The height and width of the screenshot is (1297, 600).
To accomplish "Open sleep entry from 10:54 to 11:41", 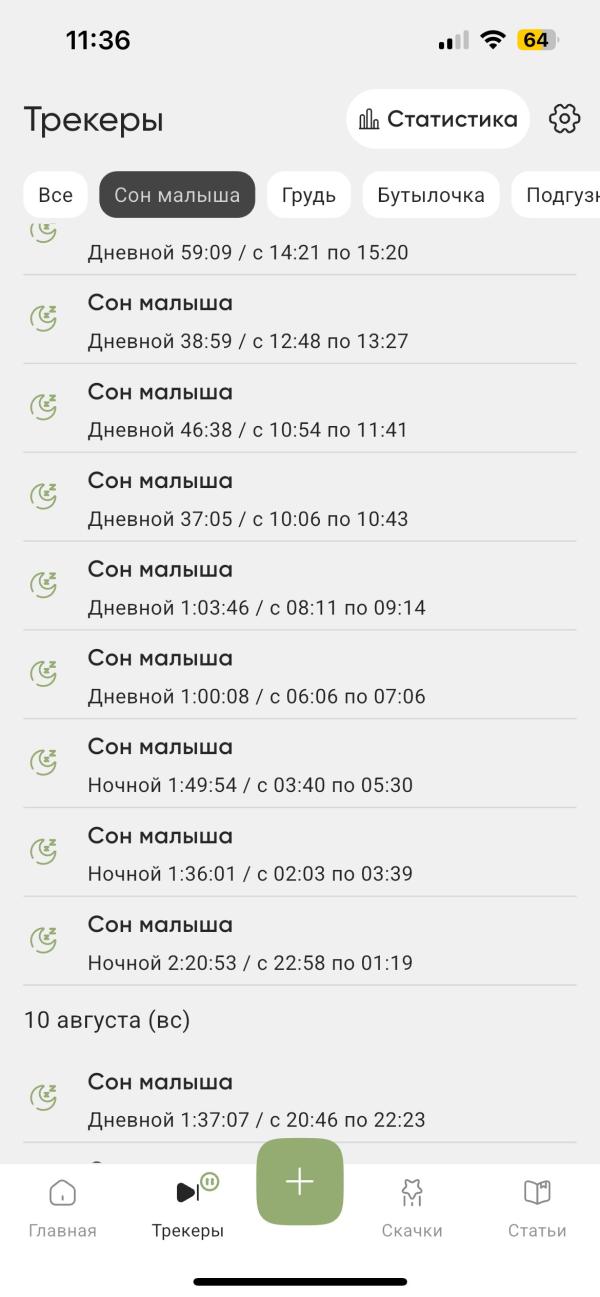I will [300, 409].
